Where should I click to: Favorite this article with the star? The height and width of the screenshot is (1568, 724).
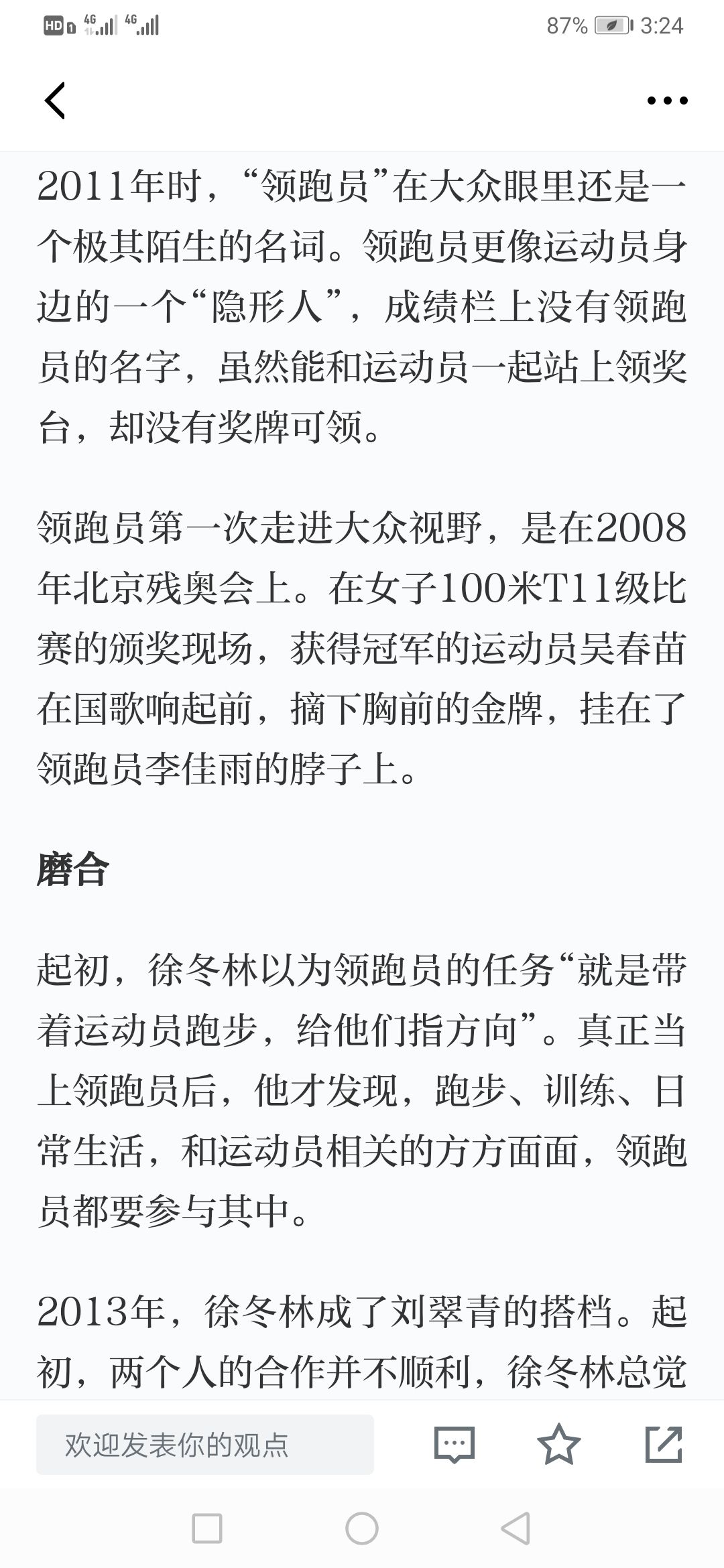pyautogui.click(x=559, y=1445)
